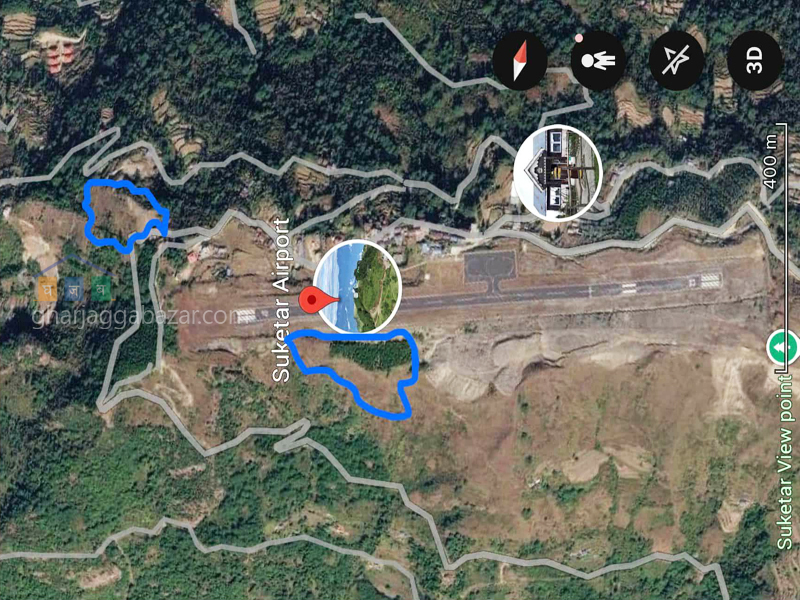The height and width of the screenshot is (600, 800).
Task: Switch the map to 3D view
Action: (x=755, y=60)
